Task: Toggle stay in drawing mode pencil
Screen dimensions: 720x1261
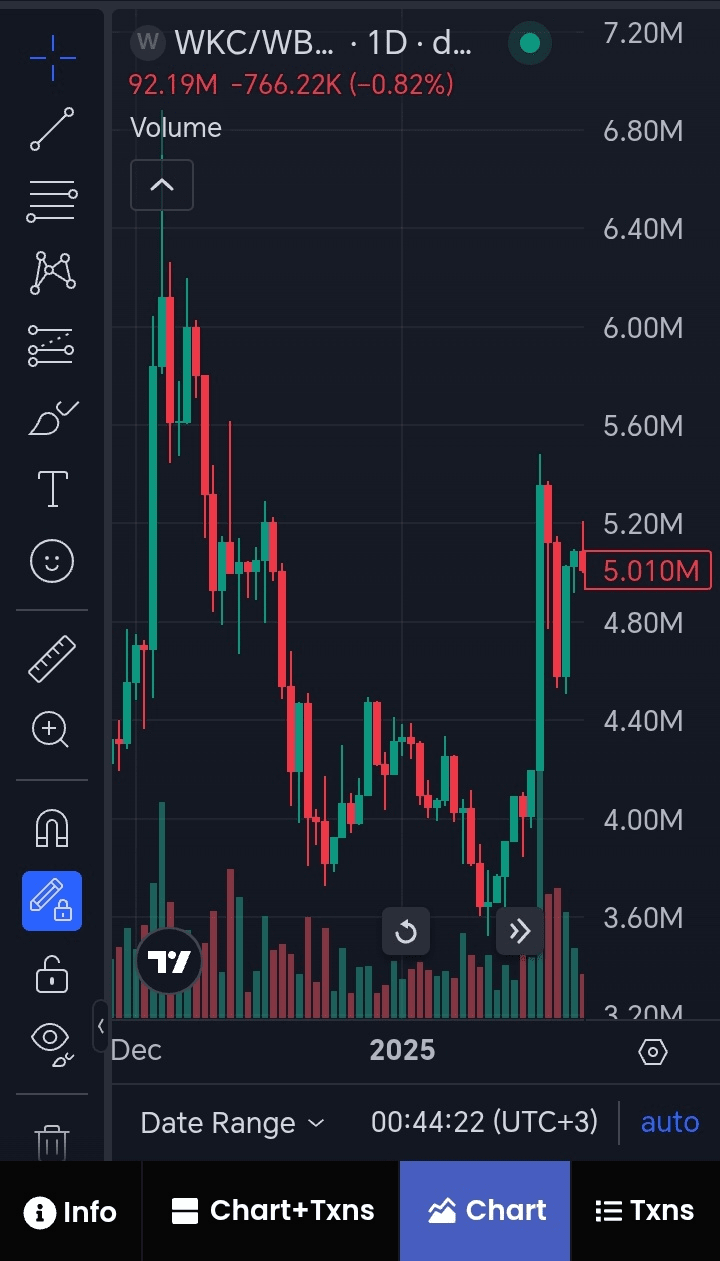Action: (x=52, y=901)
